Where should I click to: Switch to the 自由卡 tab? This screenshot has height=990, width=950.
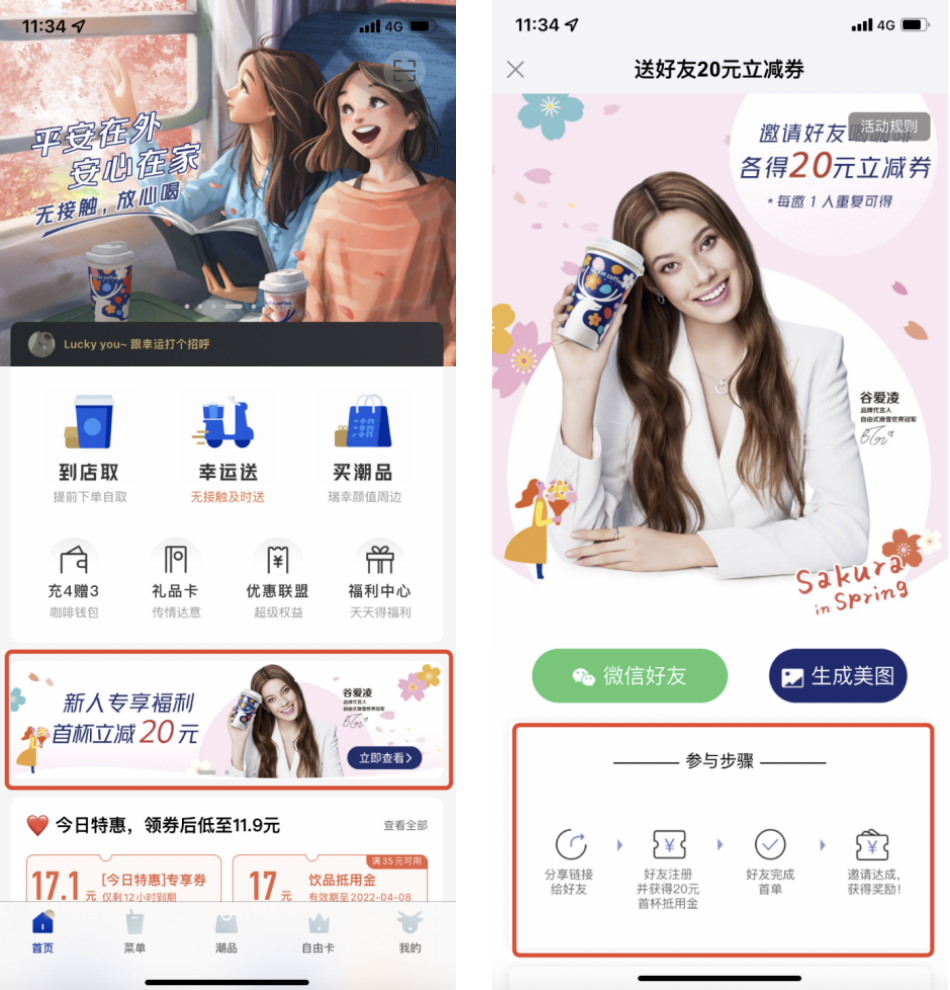tap(318, 933)
